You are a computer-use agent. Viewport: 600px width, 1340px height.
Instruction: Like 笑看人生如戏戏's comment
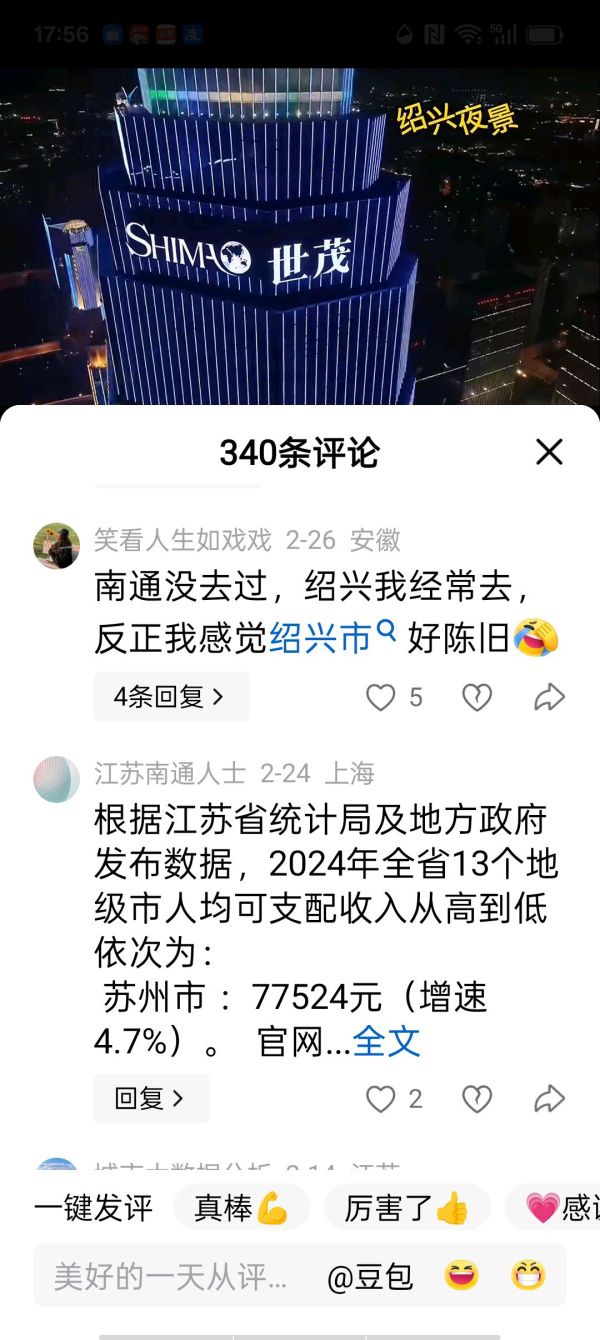(381, 697)
